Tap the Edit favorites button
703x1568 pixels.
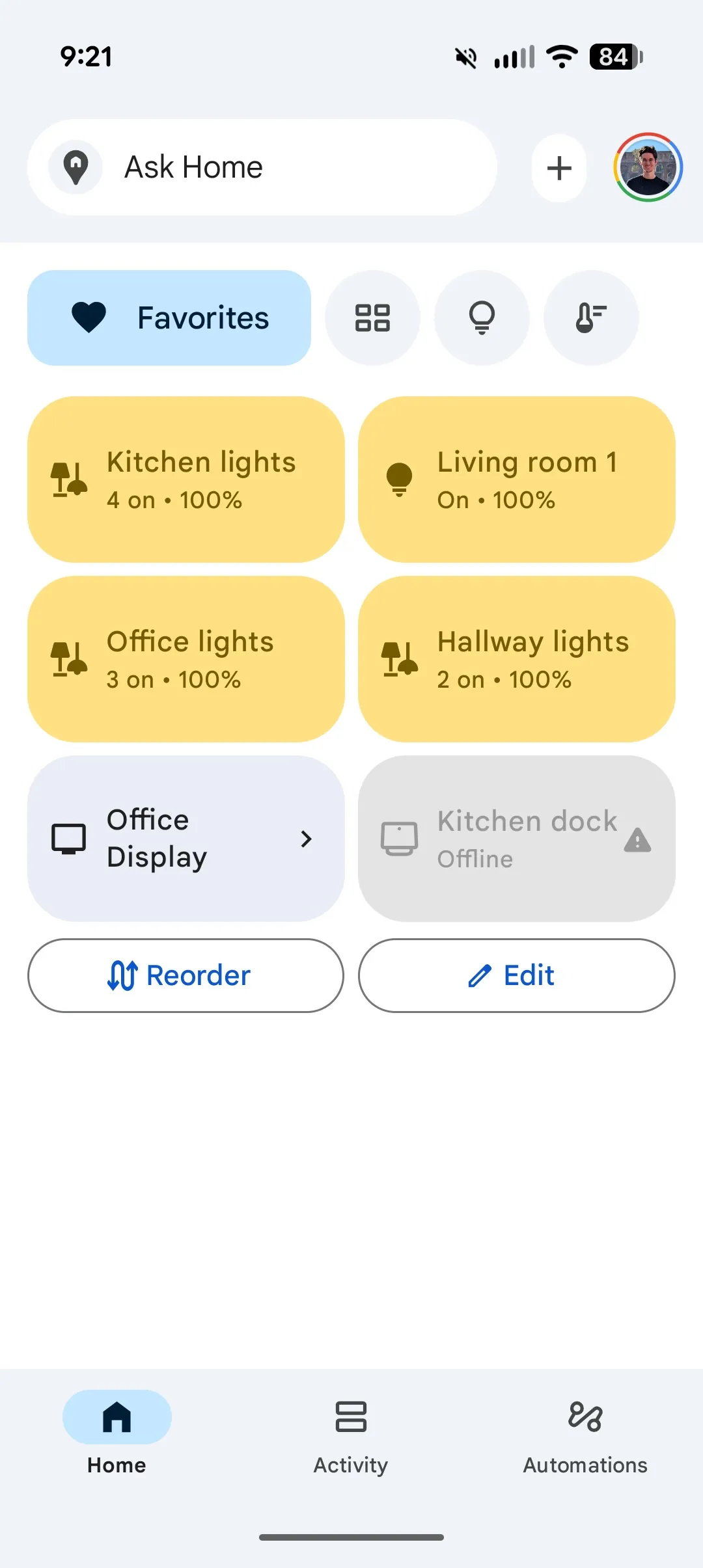[516, 975]
